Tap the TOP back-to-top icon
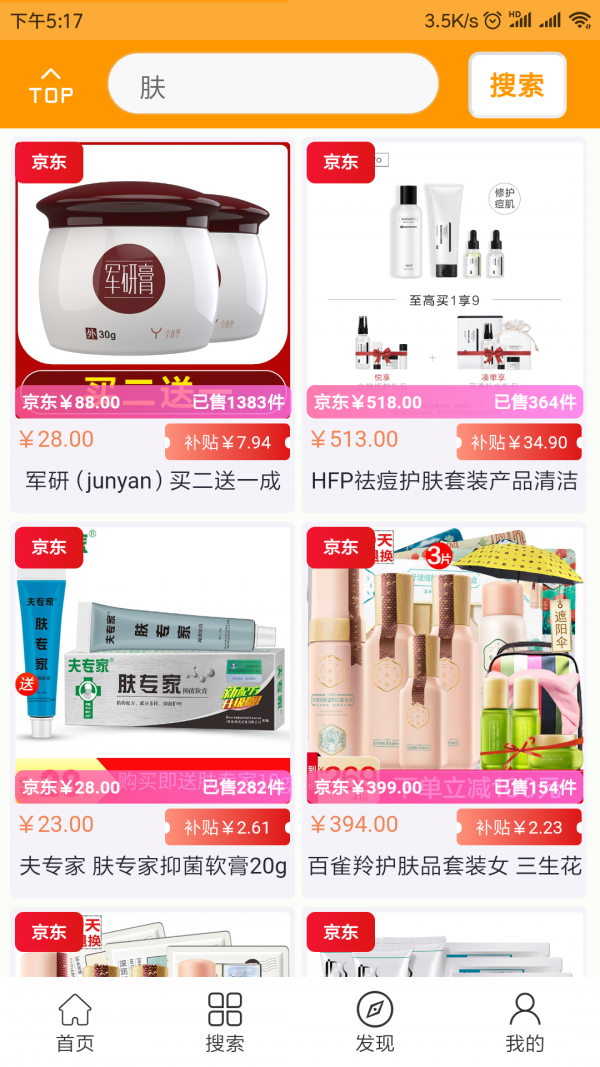Screen dimensions: 600x1067 click(51, 86)
